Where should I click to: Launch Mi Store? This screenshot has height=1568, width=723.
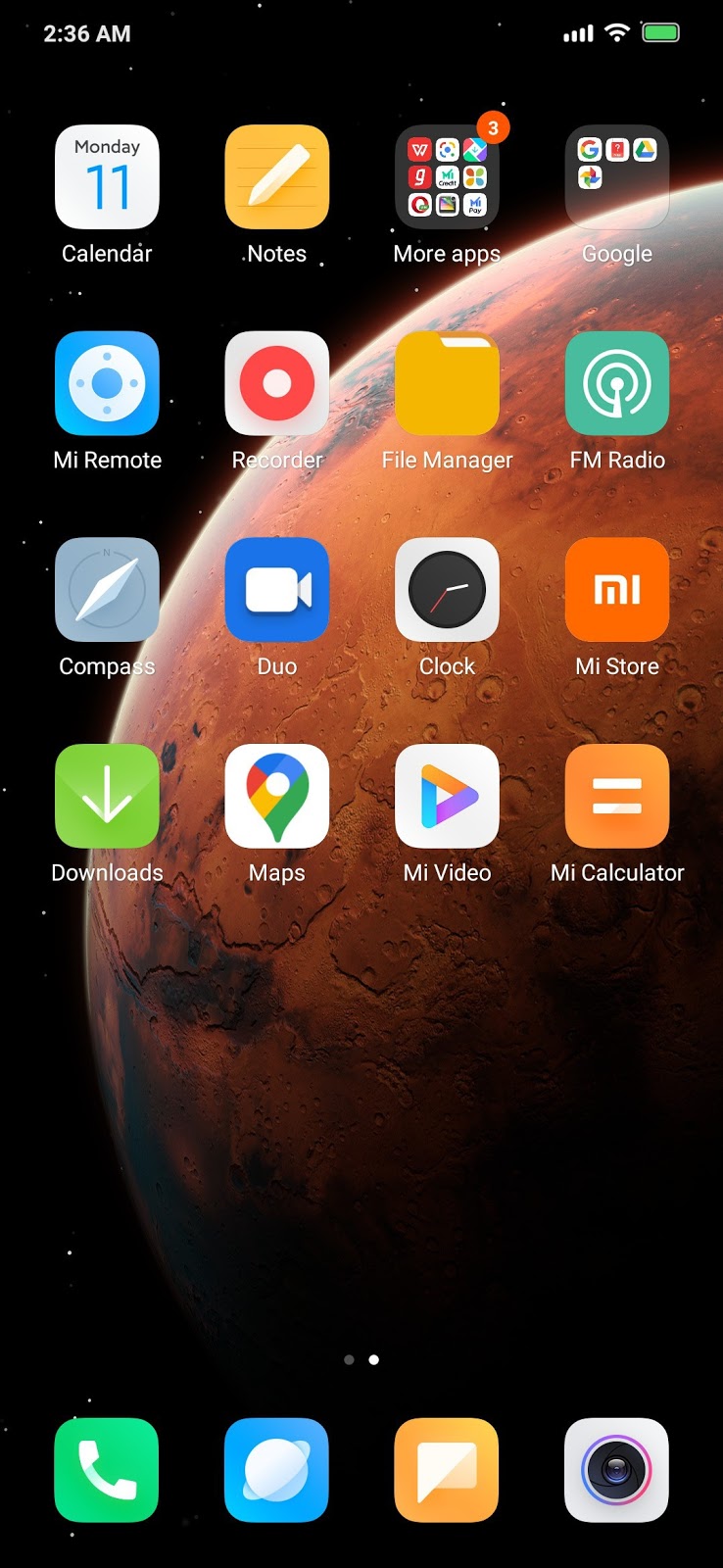617,590
